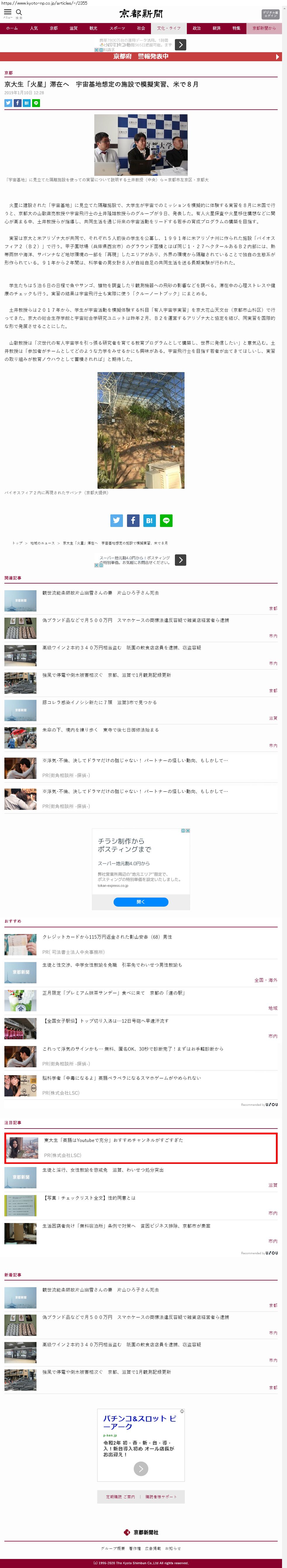Select the スポーツ tab
287x1568 pixels.
point(117,28)
